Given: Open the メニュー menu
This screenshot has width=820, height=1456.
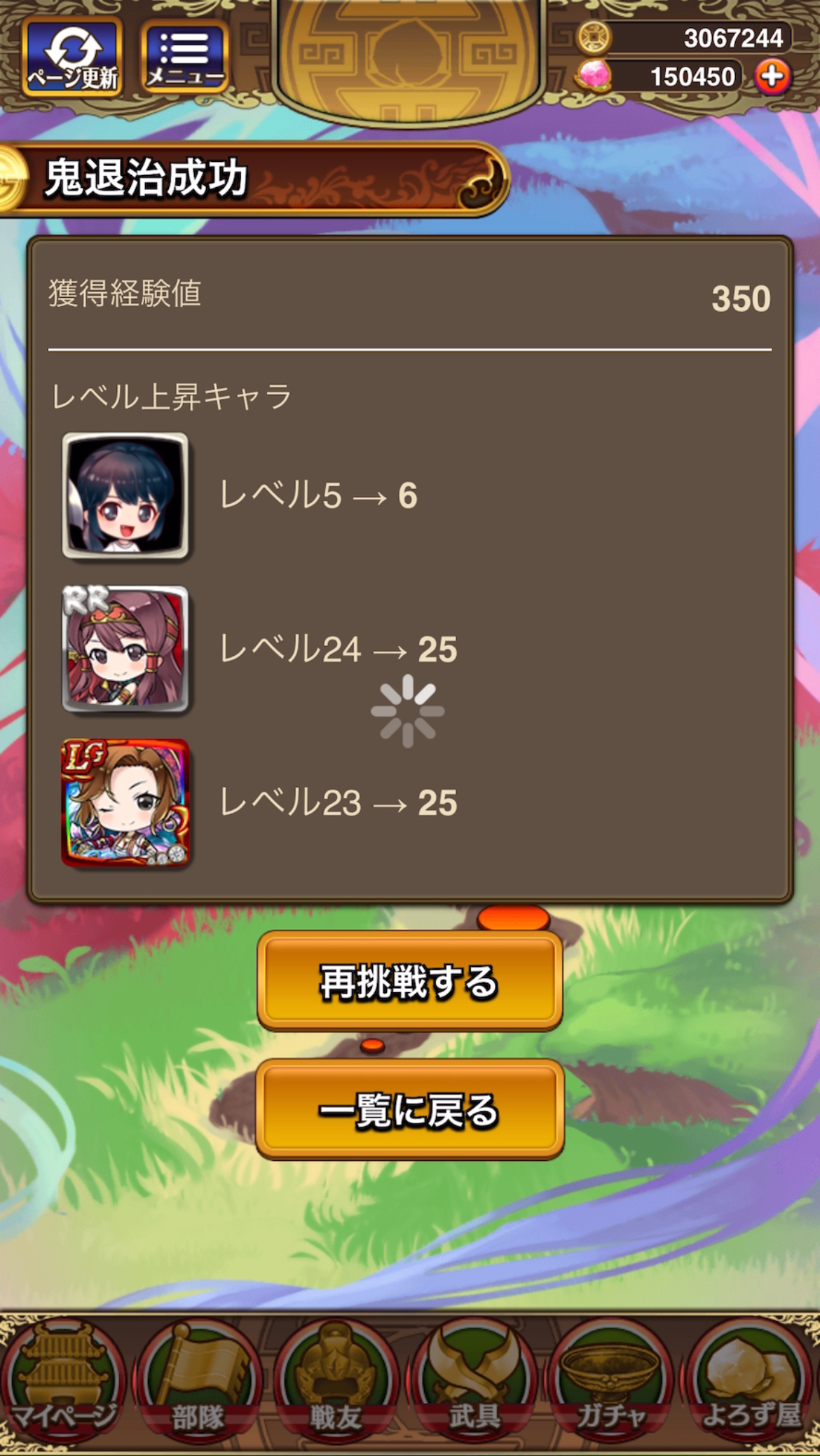Looking at the screenshot, I should click(x=184, y=57).
